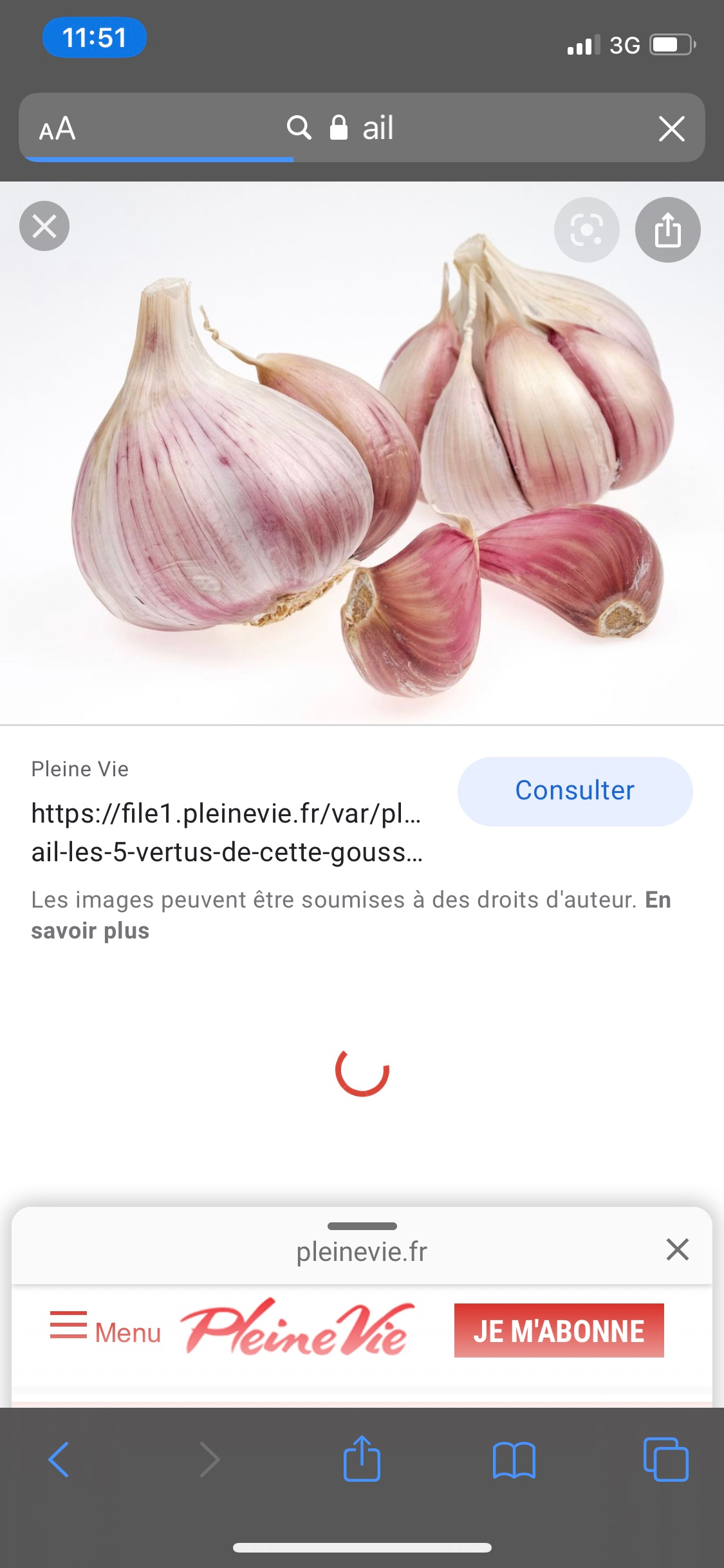Search this image with Google Lens
Viewport: 724px width, 1568px height.
click(586, 230)
